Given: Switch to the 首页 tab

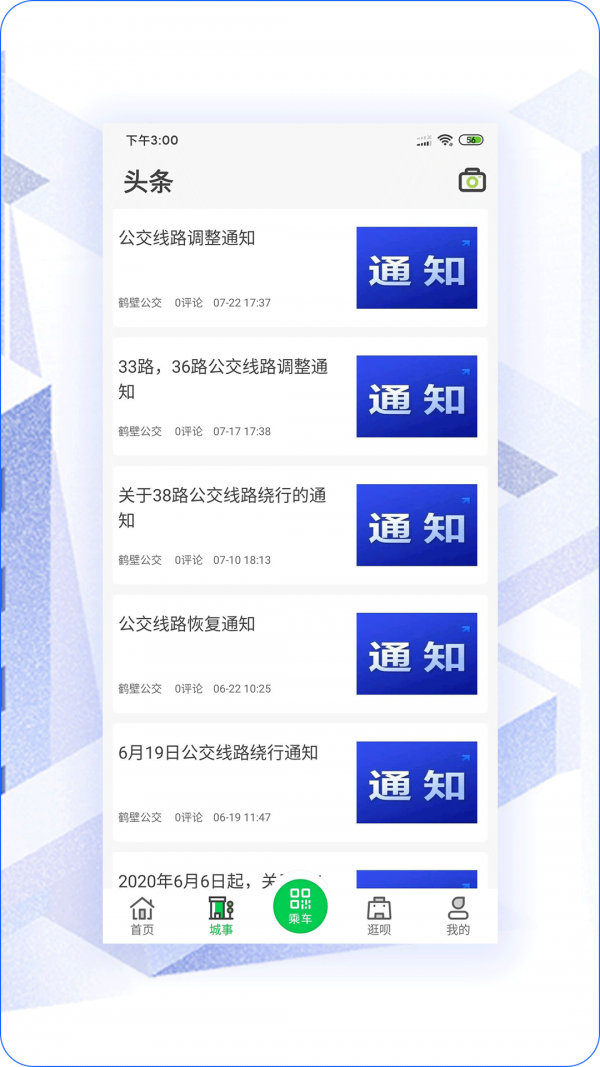Looking at the screenshot, I should tap(142, 916).
